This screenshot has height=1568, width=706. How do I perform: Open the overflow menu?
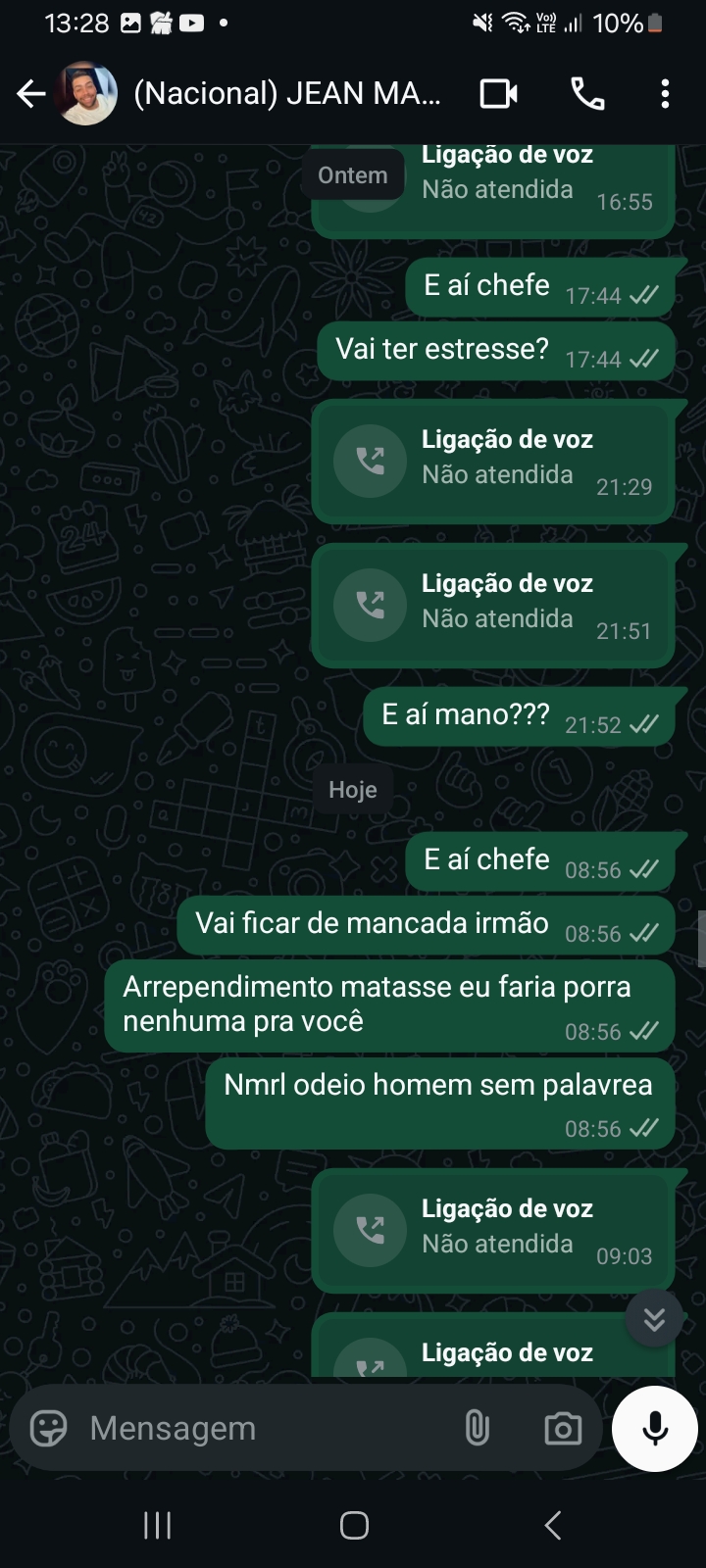(665, 94)
